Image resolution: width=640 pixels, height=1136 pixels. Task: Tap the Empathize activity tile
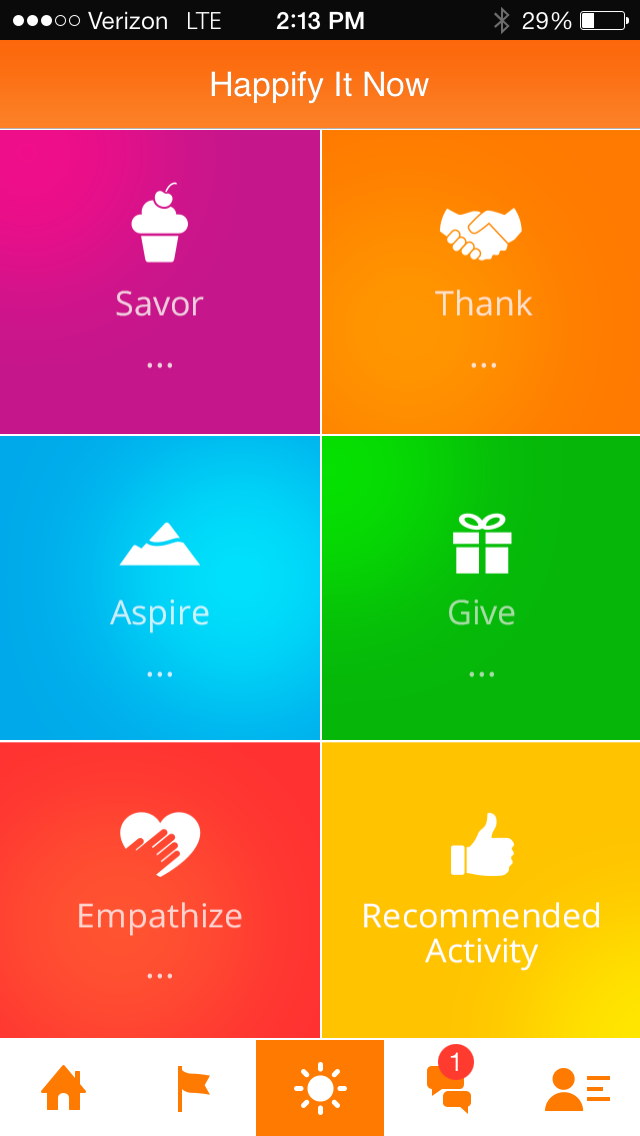(159, 890)
